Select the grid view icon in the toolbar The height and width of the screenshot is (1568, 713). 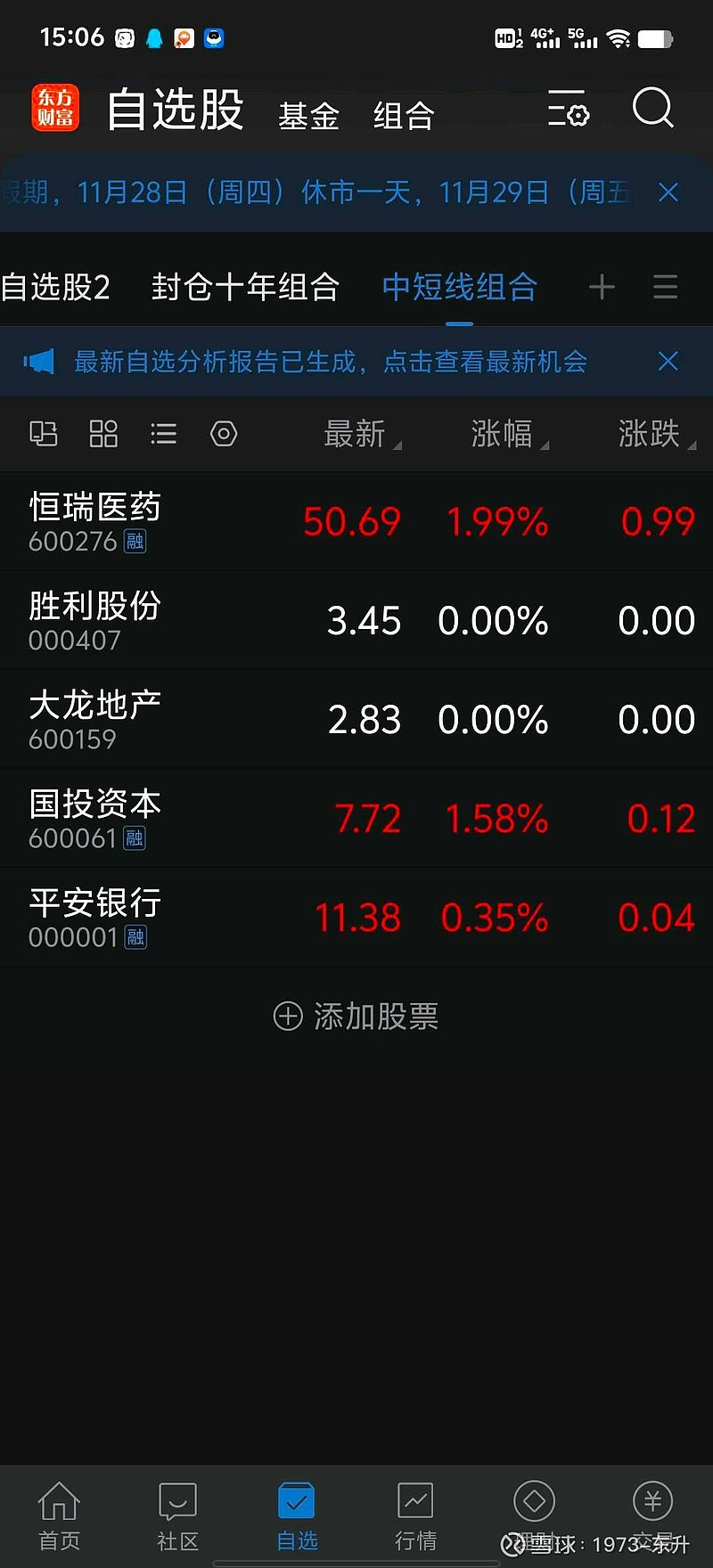coord(103,434)
